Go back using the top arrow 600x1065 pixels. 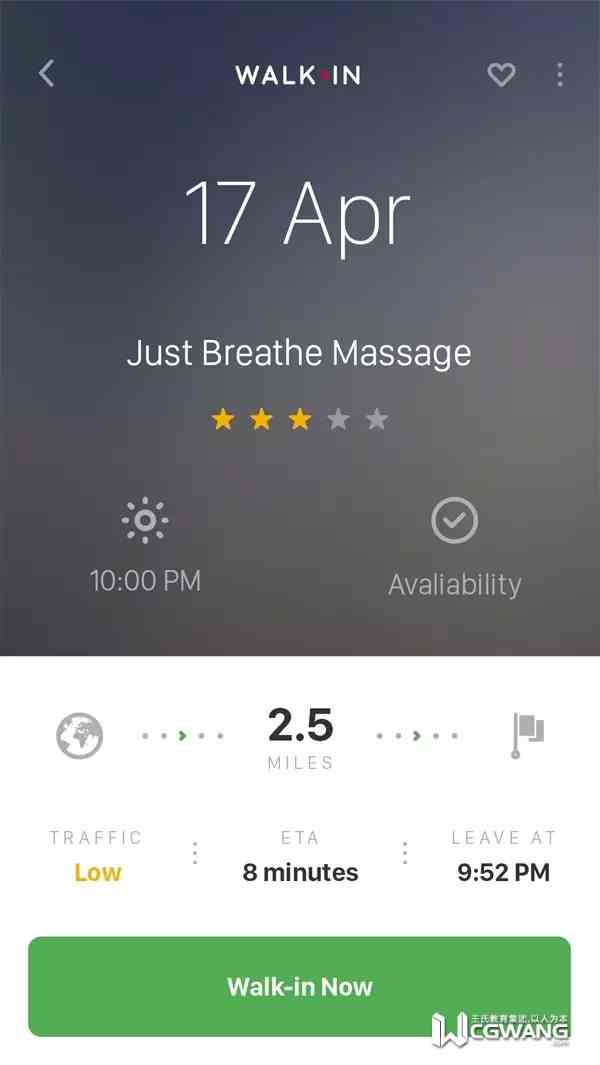pos(46,73)
